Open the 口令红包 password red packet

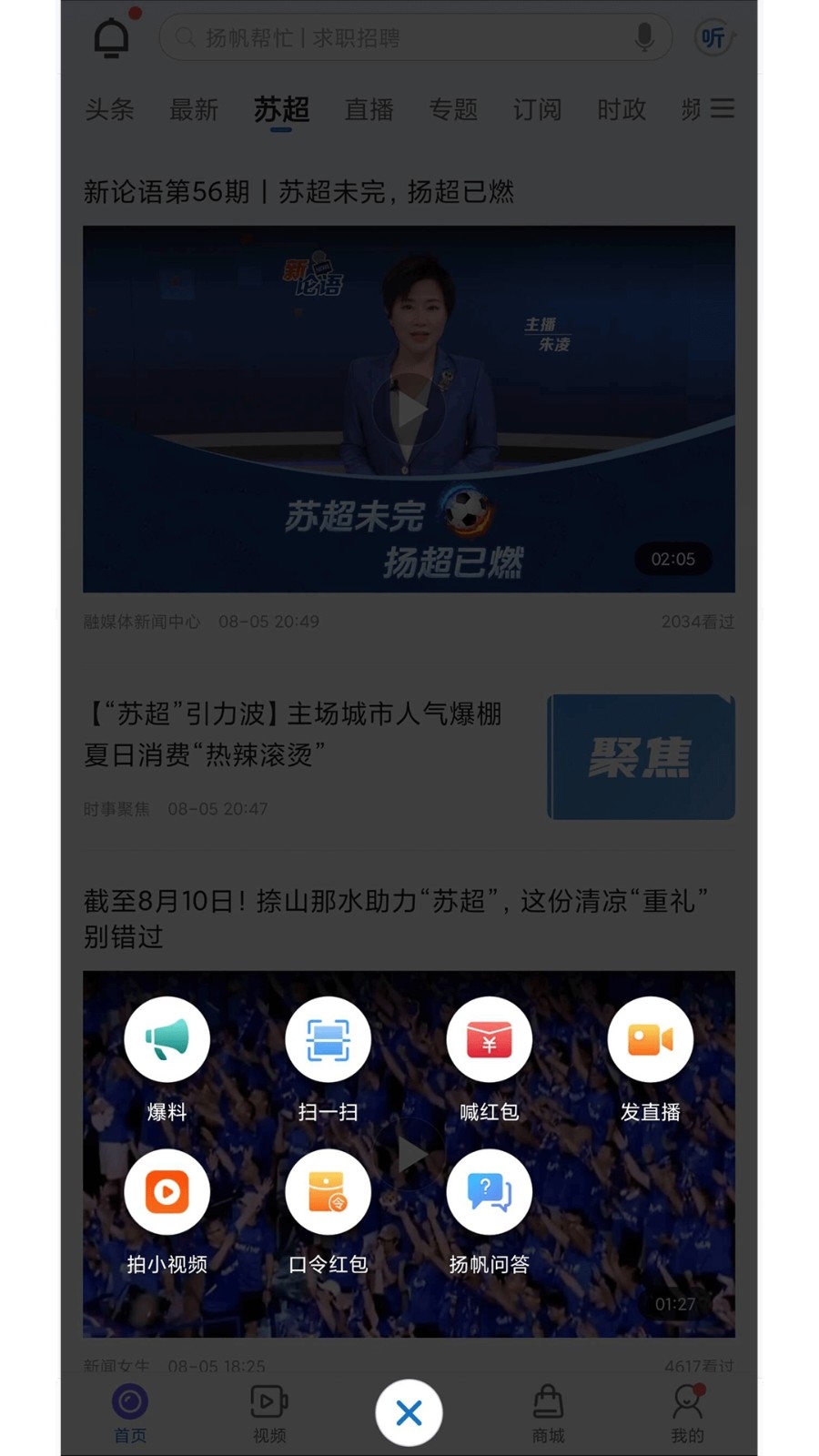point(329,1191)
